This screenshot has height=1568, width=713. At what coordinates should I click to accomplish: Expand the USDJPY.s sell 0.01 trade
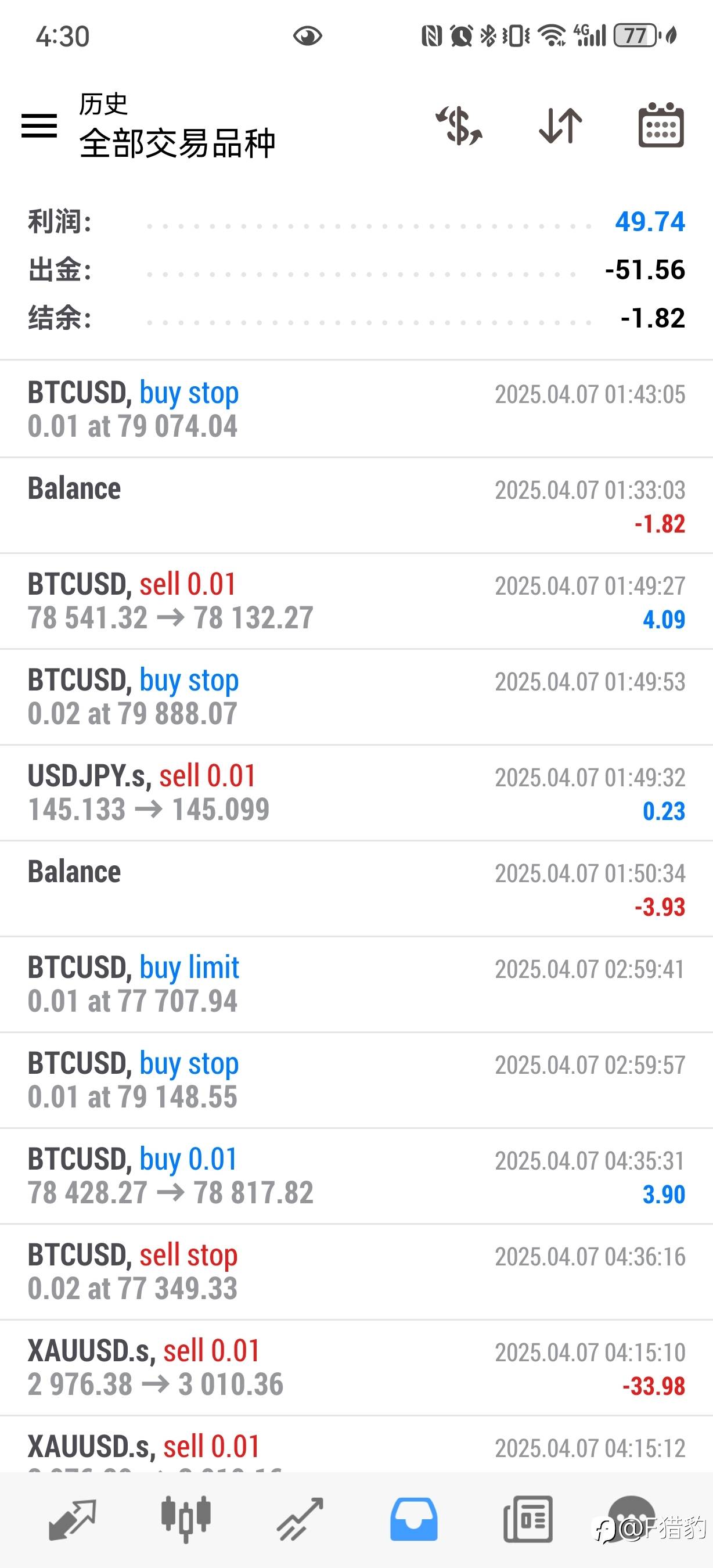tap(356, 793)
